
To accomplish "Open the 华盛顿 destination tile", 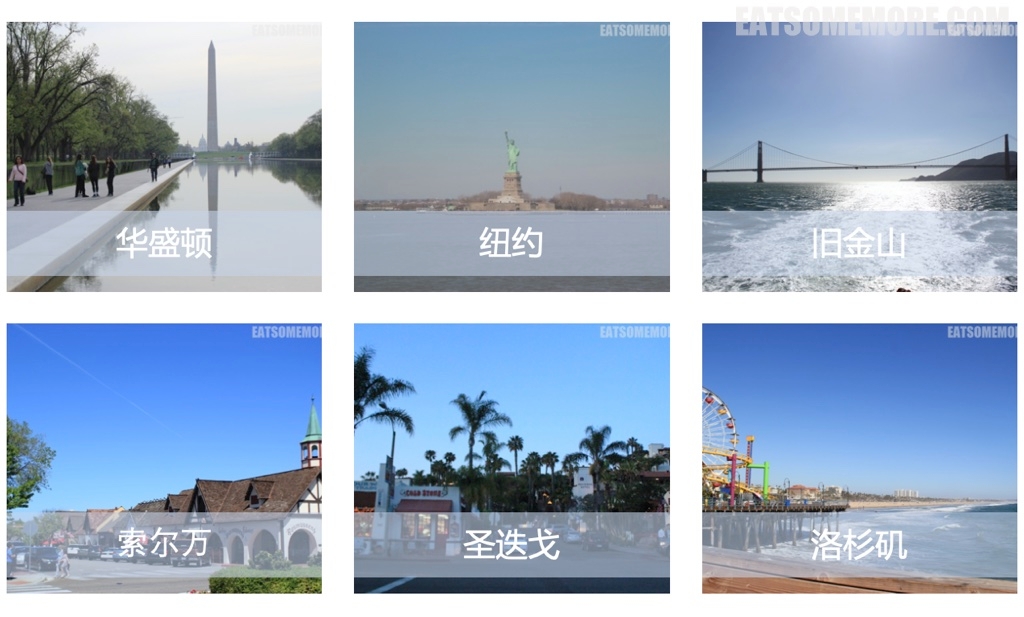I will 164,157.
